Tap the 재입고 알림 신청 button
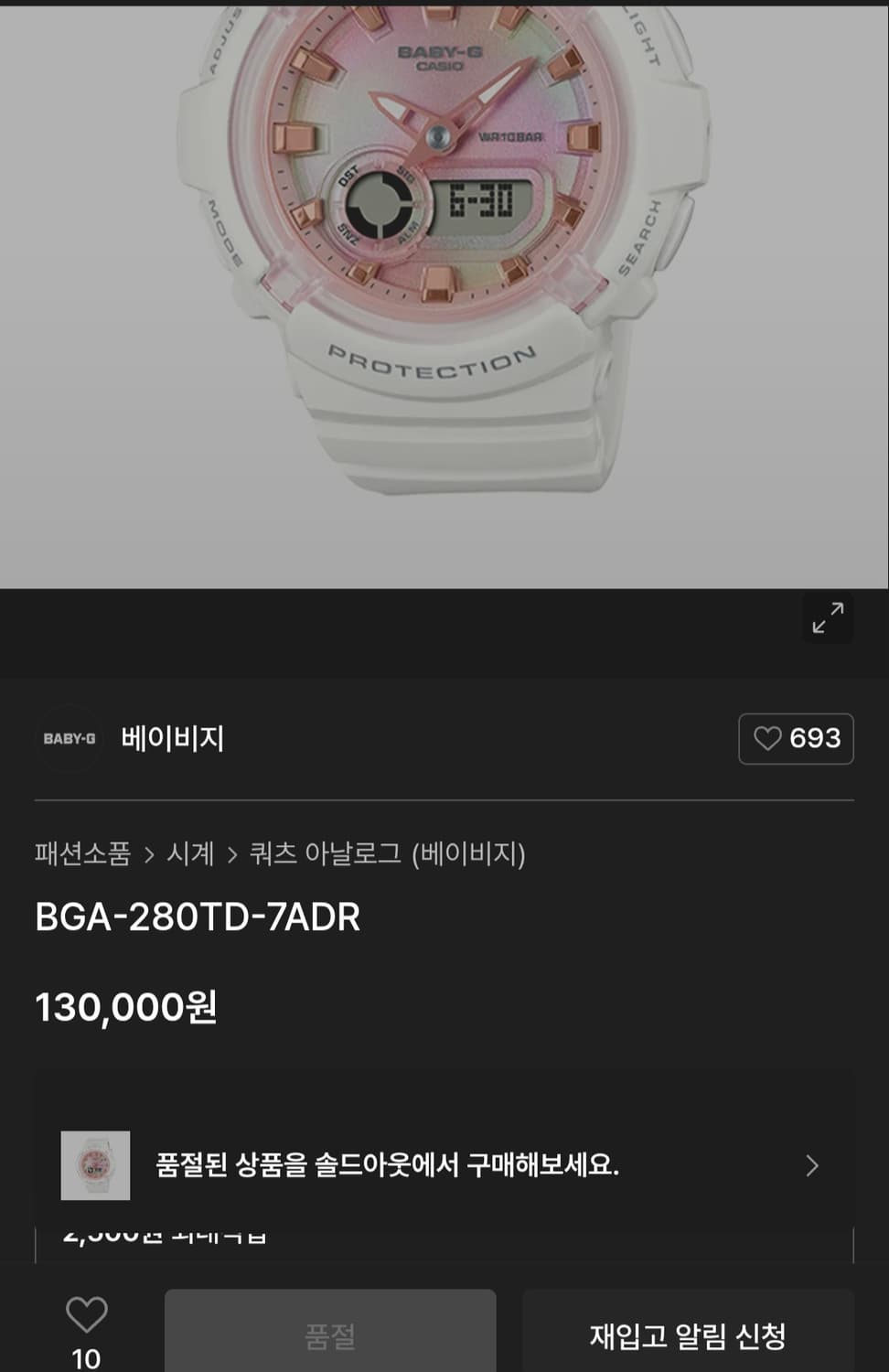This screenshot has width=889, height=1372. [688, 1337]
